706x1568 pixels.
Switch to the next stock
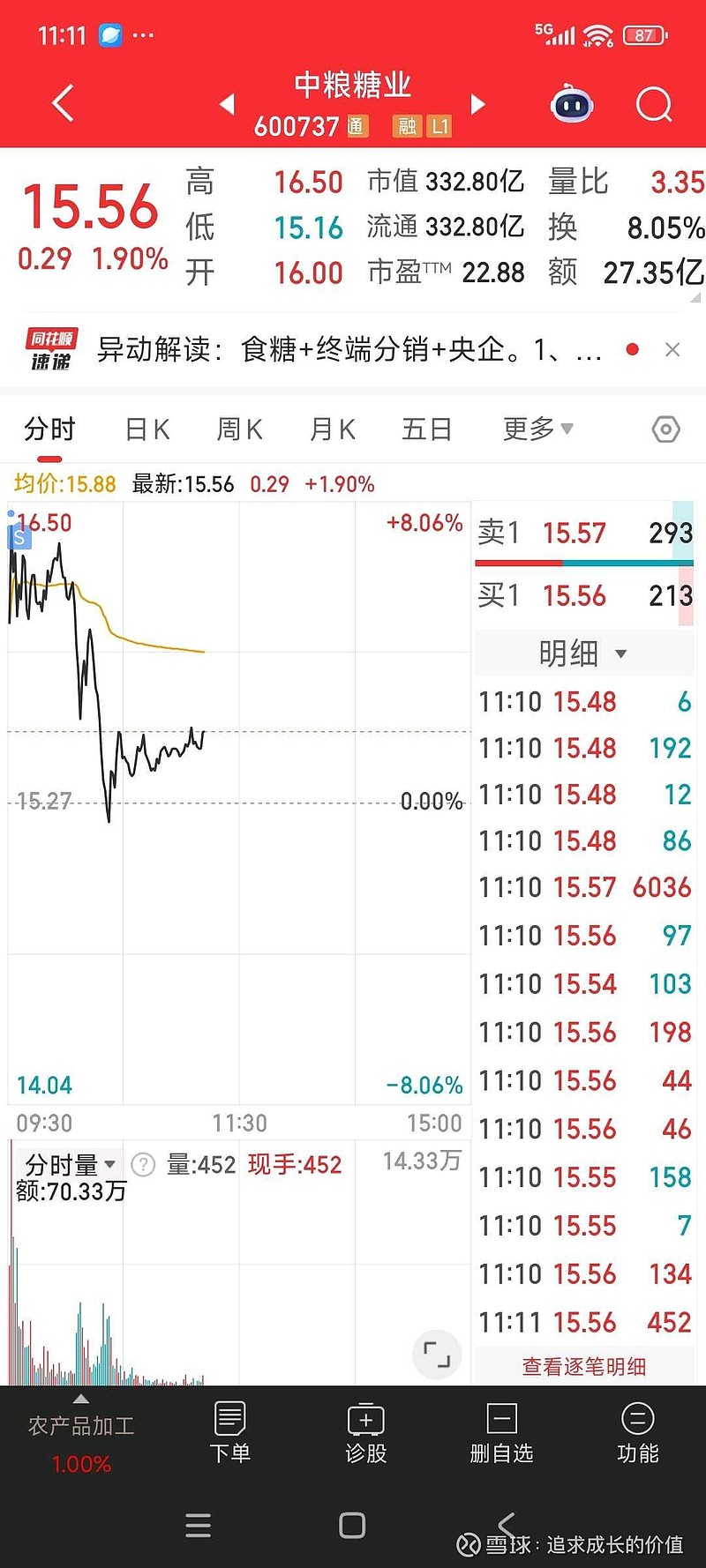pyautogui.click(x=478, y=104)
